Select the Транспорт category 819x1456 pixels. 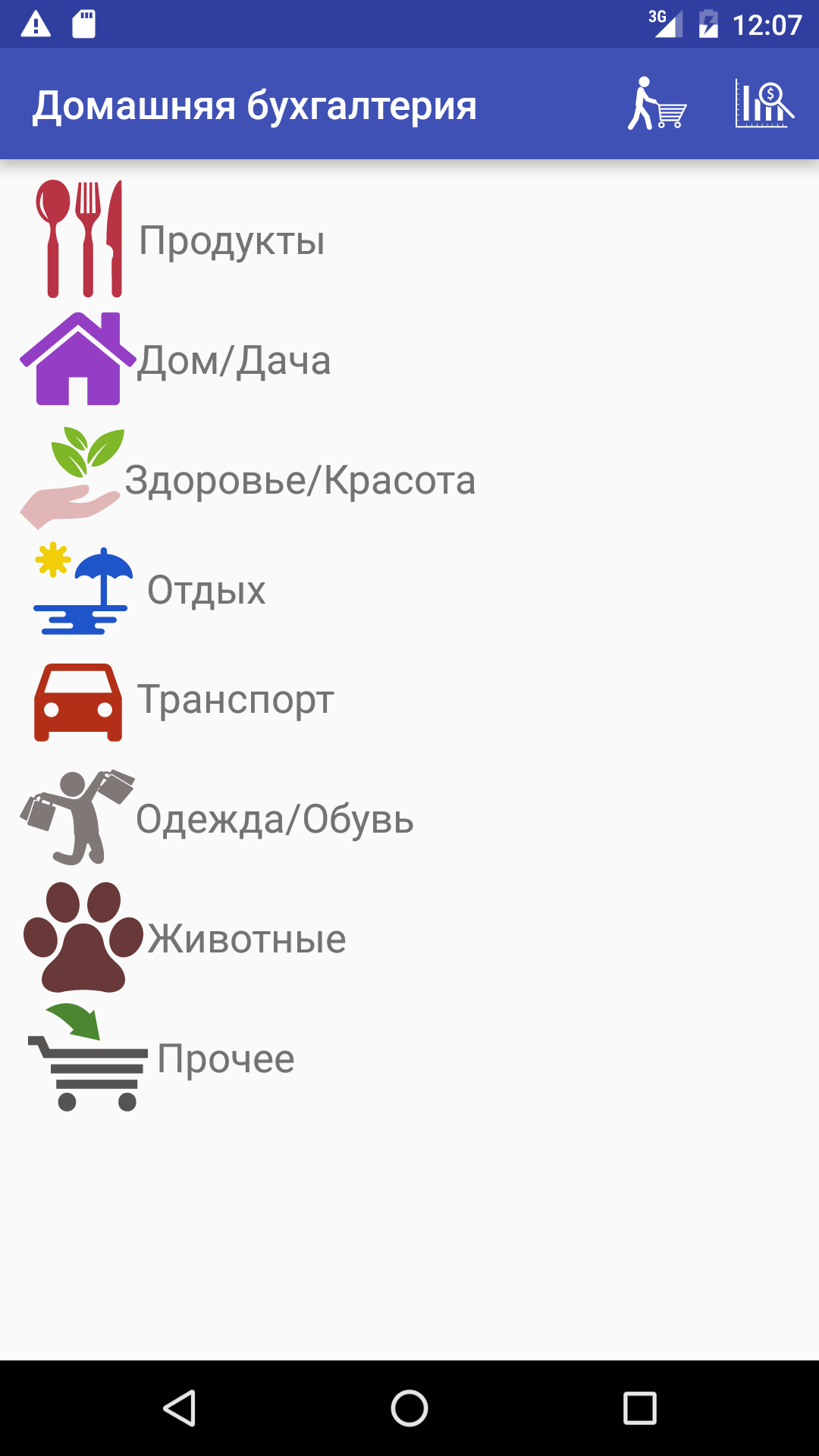pos(409,699)
